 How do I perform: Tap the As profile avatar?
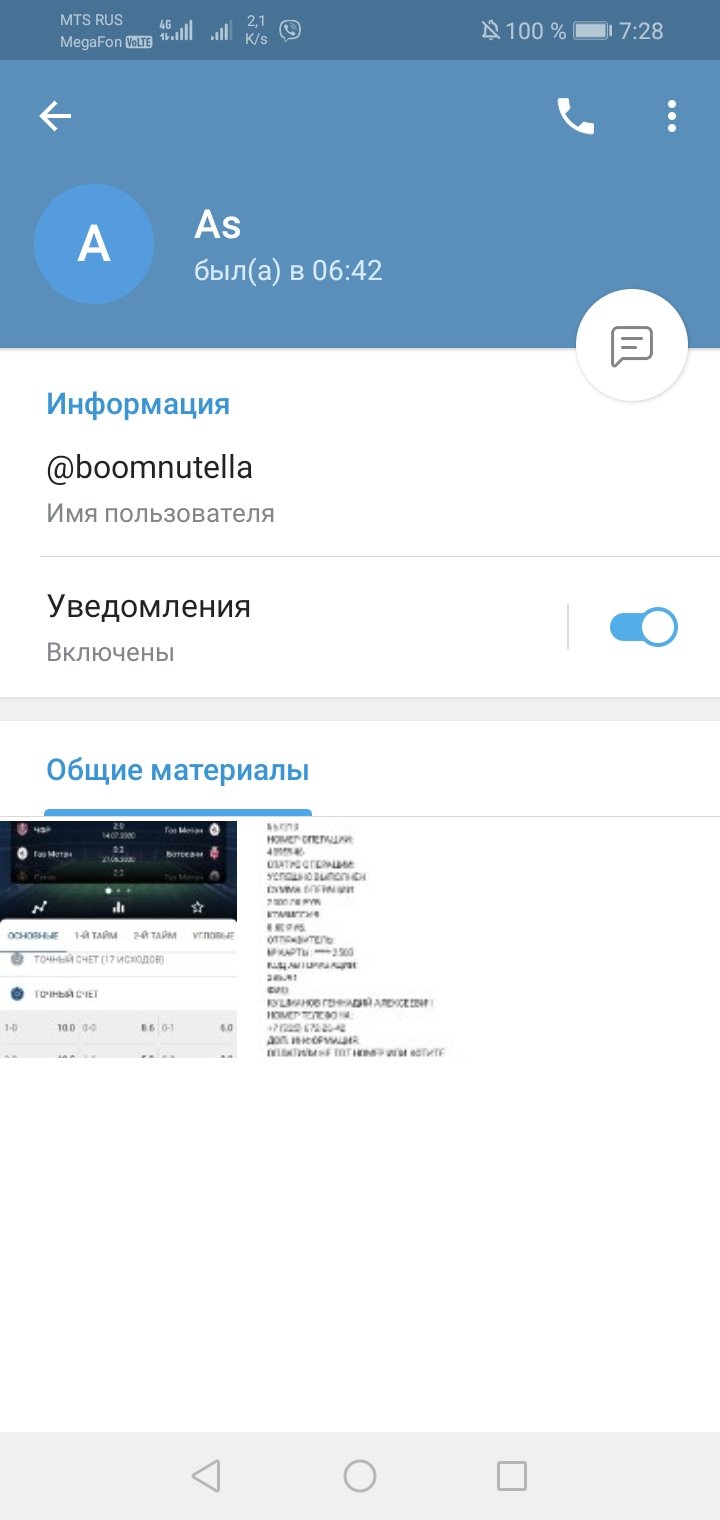(x=94, y=245)
